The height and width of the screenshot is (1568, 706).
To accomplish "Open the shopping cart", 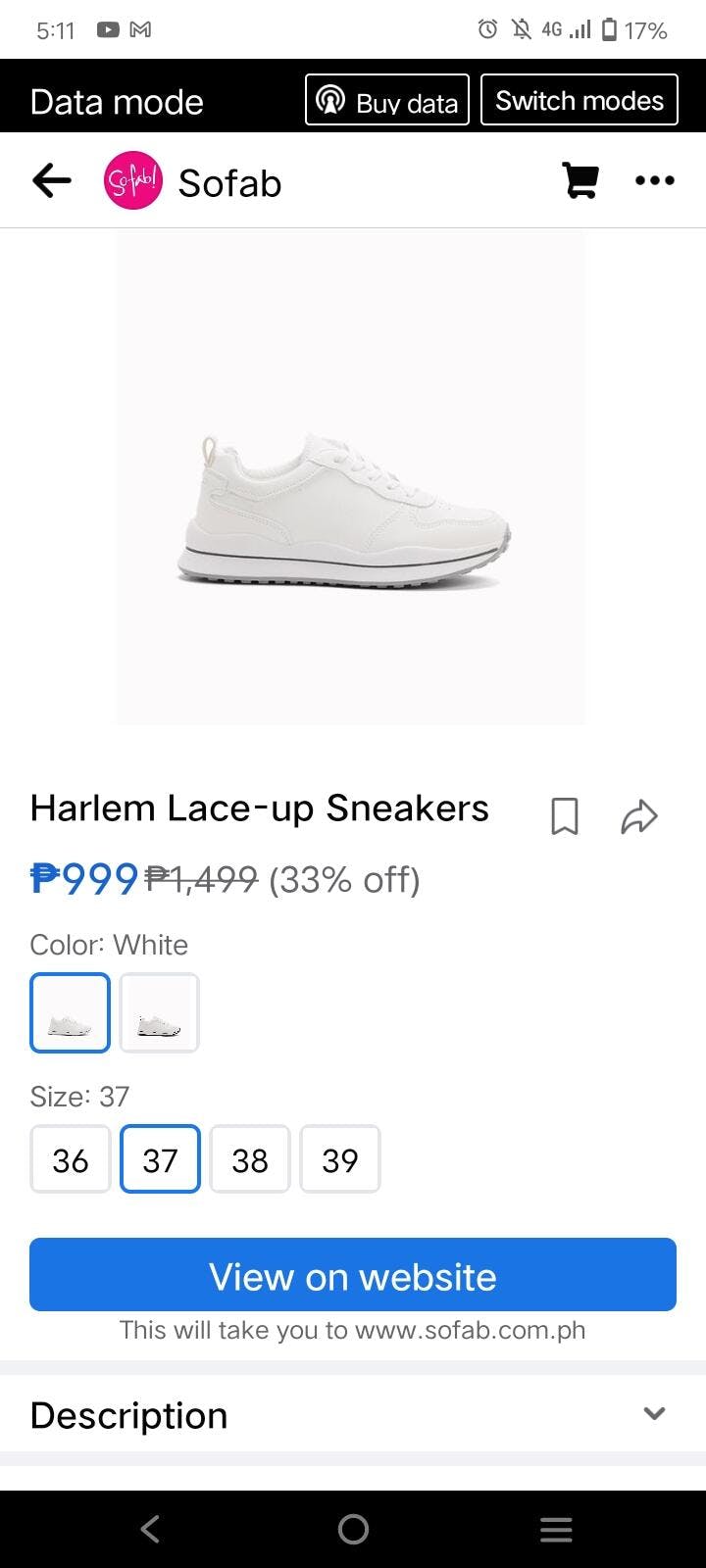I will point(580,180).
